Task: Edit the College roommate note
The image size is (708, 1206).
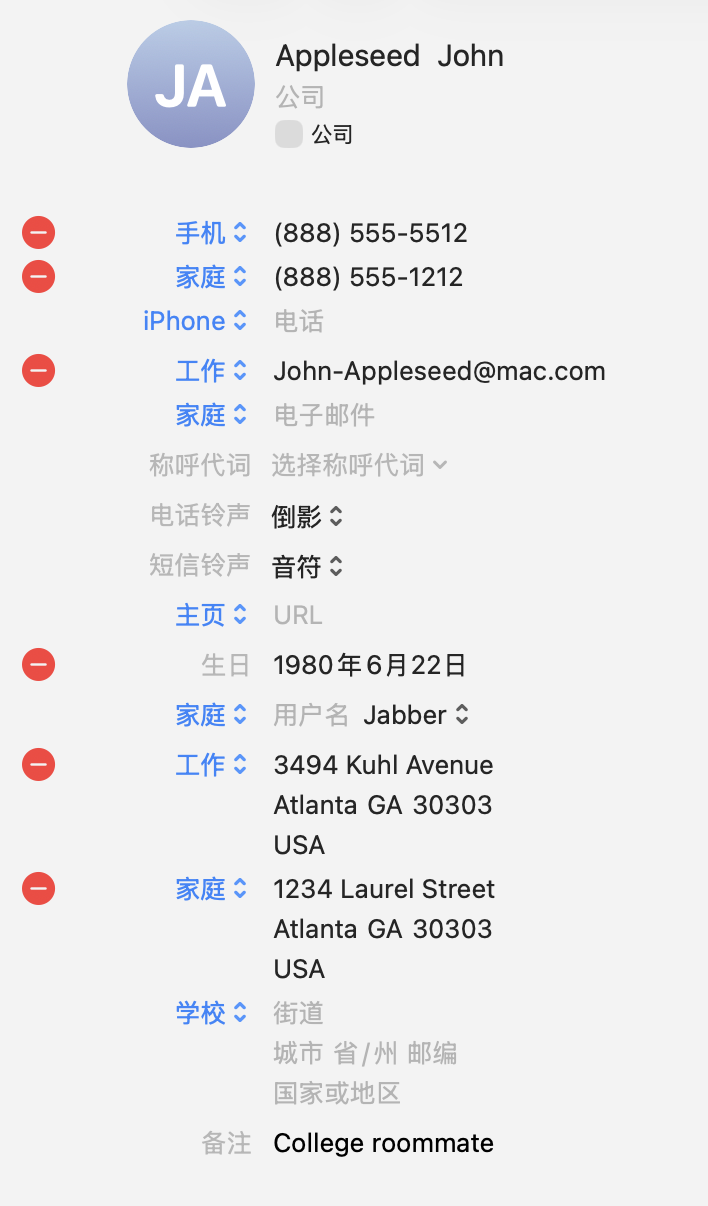Action: (384, 1143)
